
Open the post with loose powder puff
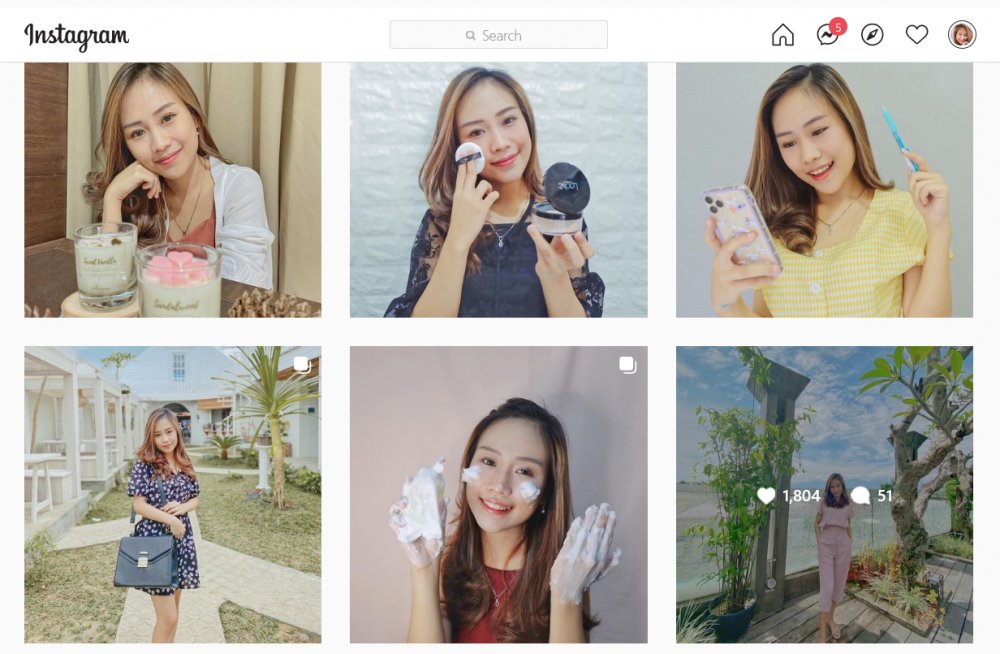click(x=498, y=190)
